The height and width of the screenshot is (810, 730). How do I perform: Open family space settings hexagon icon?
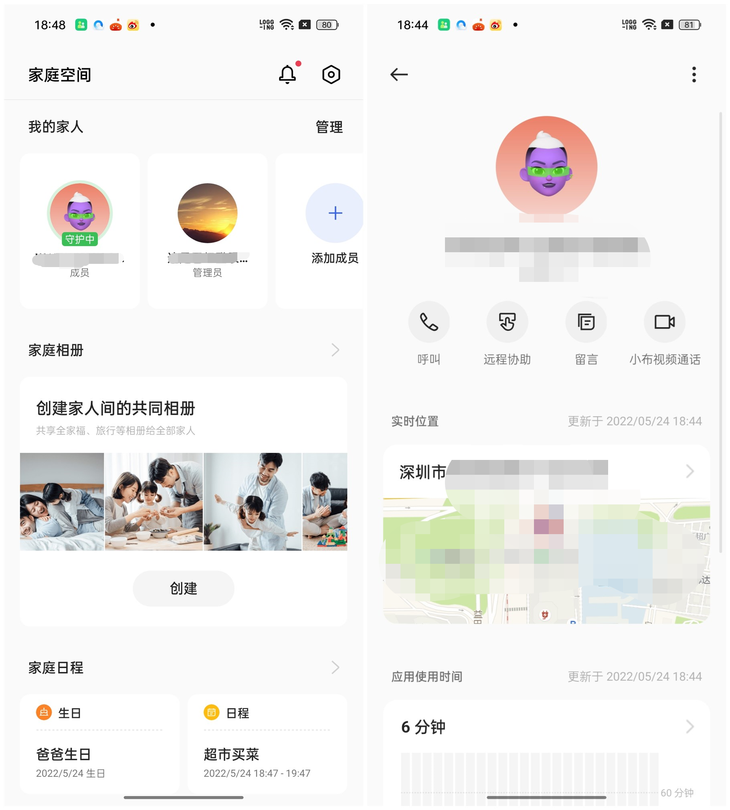(x=331, y=75)
